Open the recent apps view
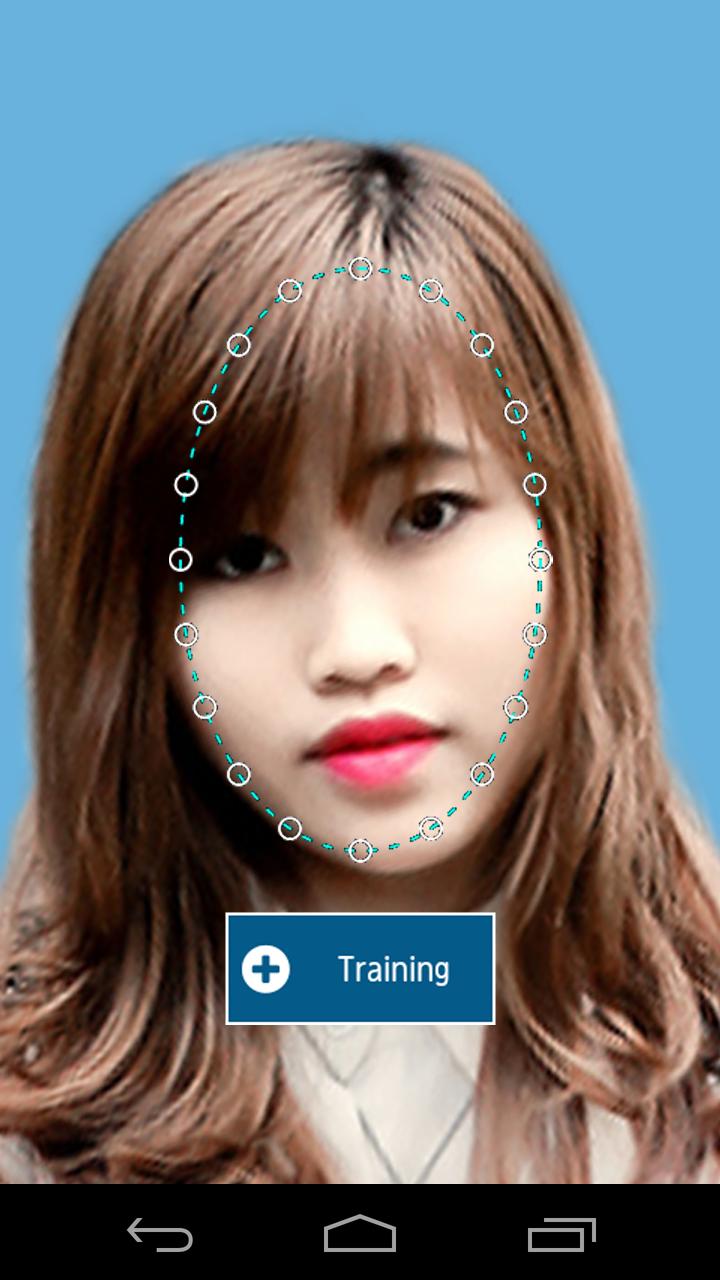The height and width of the screenshot is (1280, 720). click(x=561, y=1234)
